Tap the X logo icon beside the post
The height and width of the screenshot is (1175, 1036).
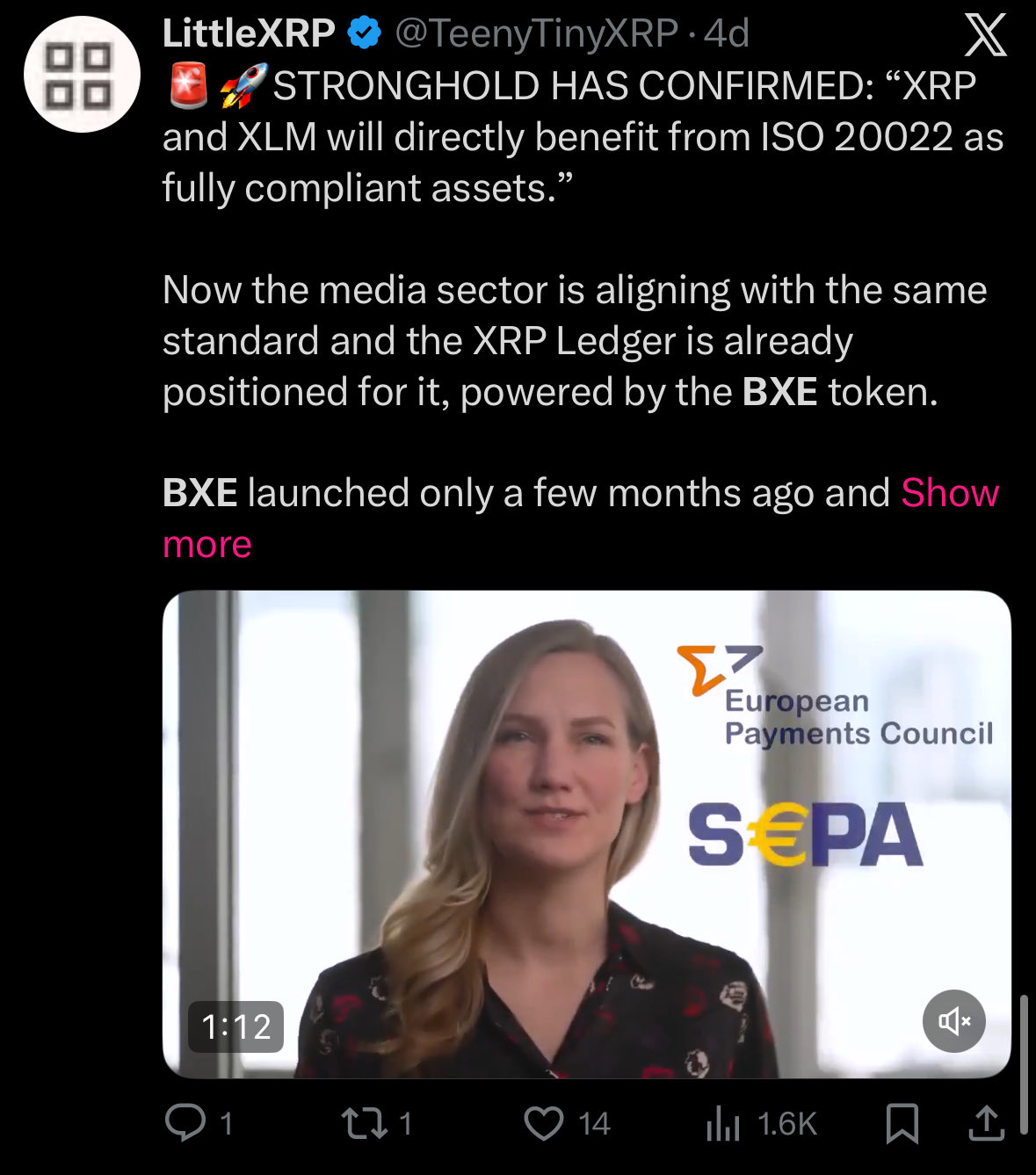point(985,37)
